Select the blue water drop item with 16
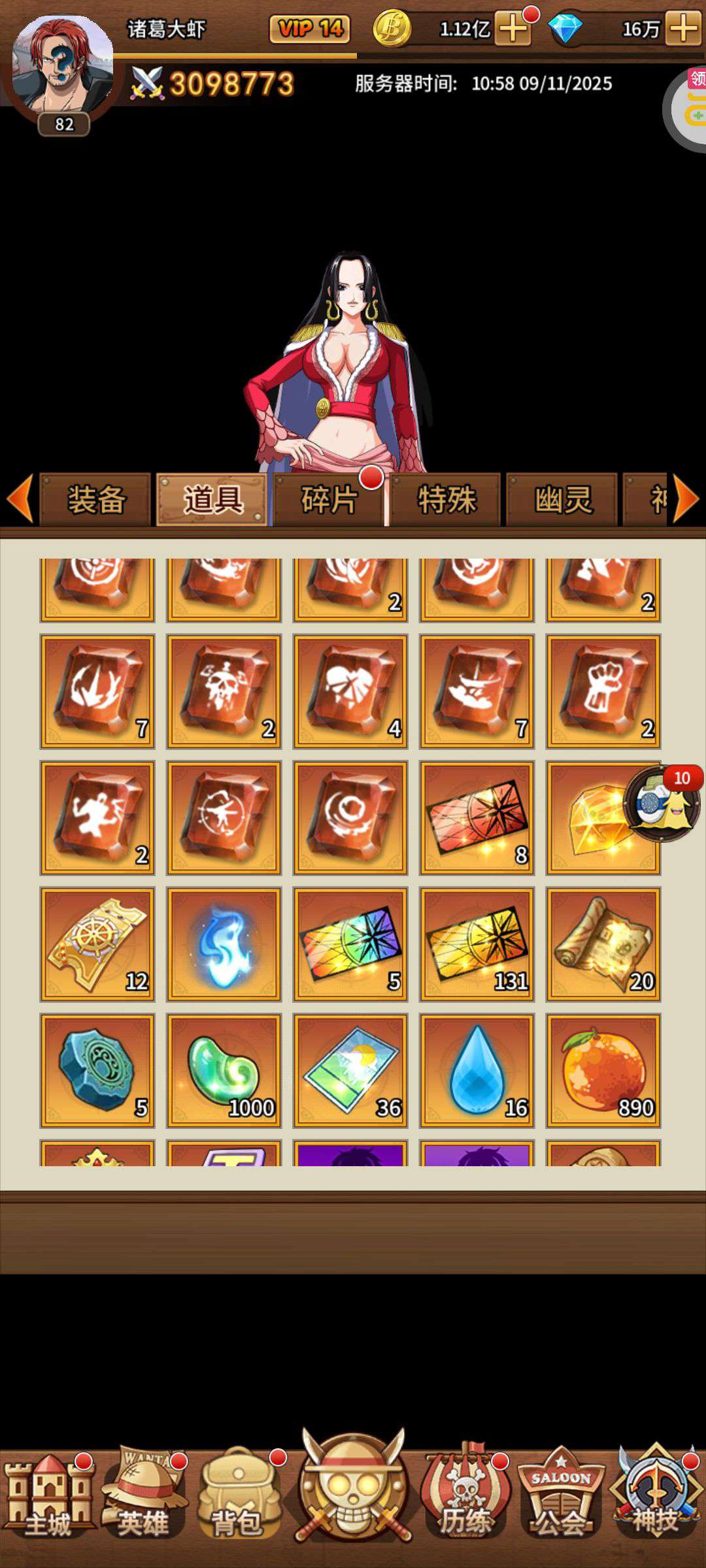The width and height of the screenshot is (706, 1568). pyautogui.click(x=477, y=1071)
